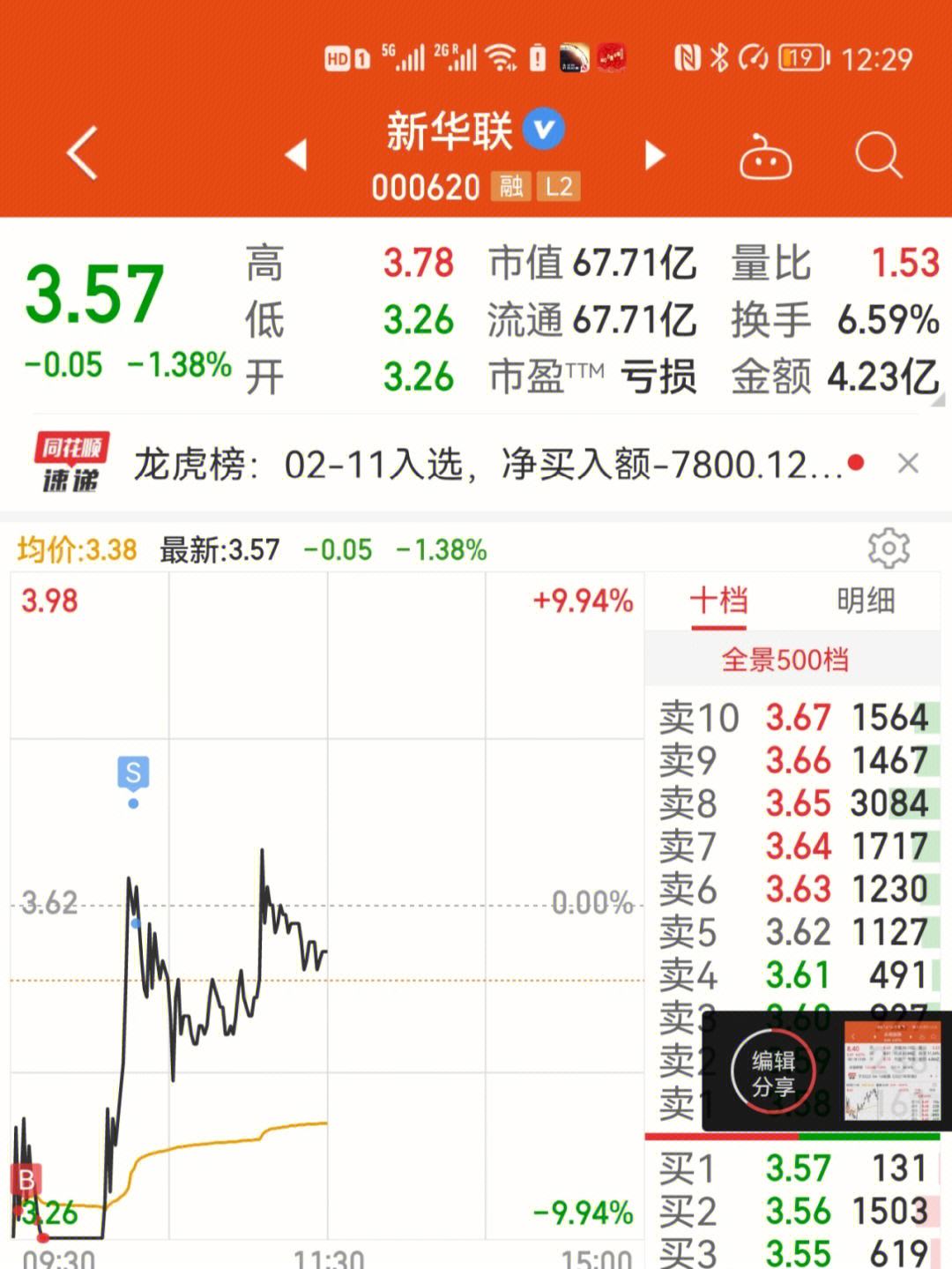Image resolution: width=952 pixels, height=1269 pixels.
Task: Dismiss the 龙虎榜 banner with the × button
Action: [909, 465]
